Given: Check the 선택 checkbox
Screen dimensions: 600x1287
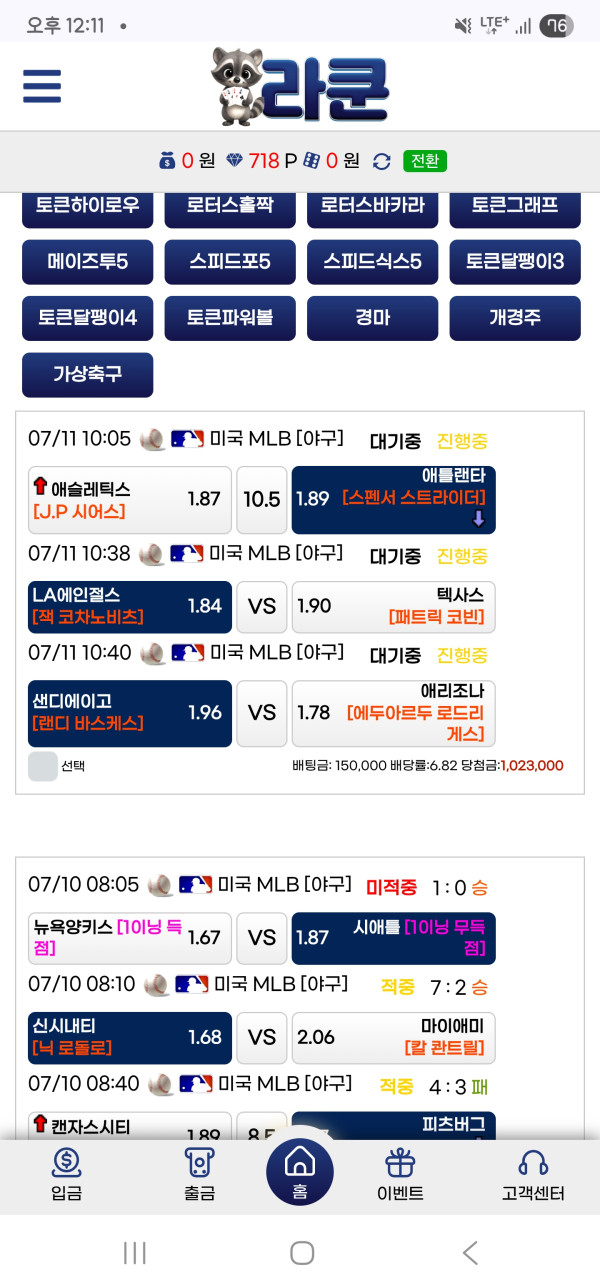Looking at the screenshot, I should pyautogui.click(x=43, y=766).
